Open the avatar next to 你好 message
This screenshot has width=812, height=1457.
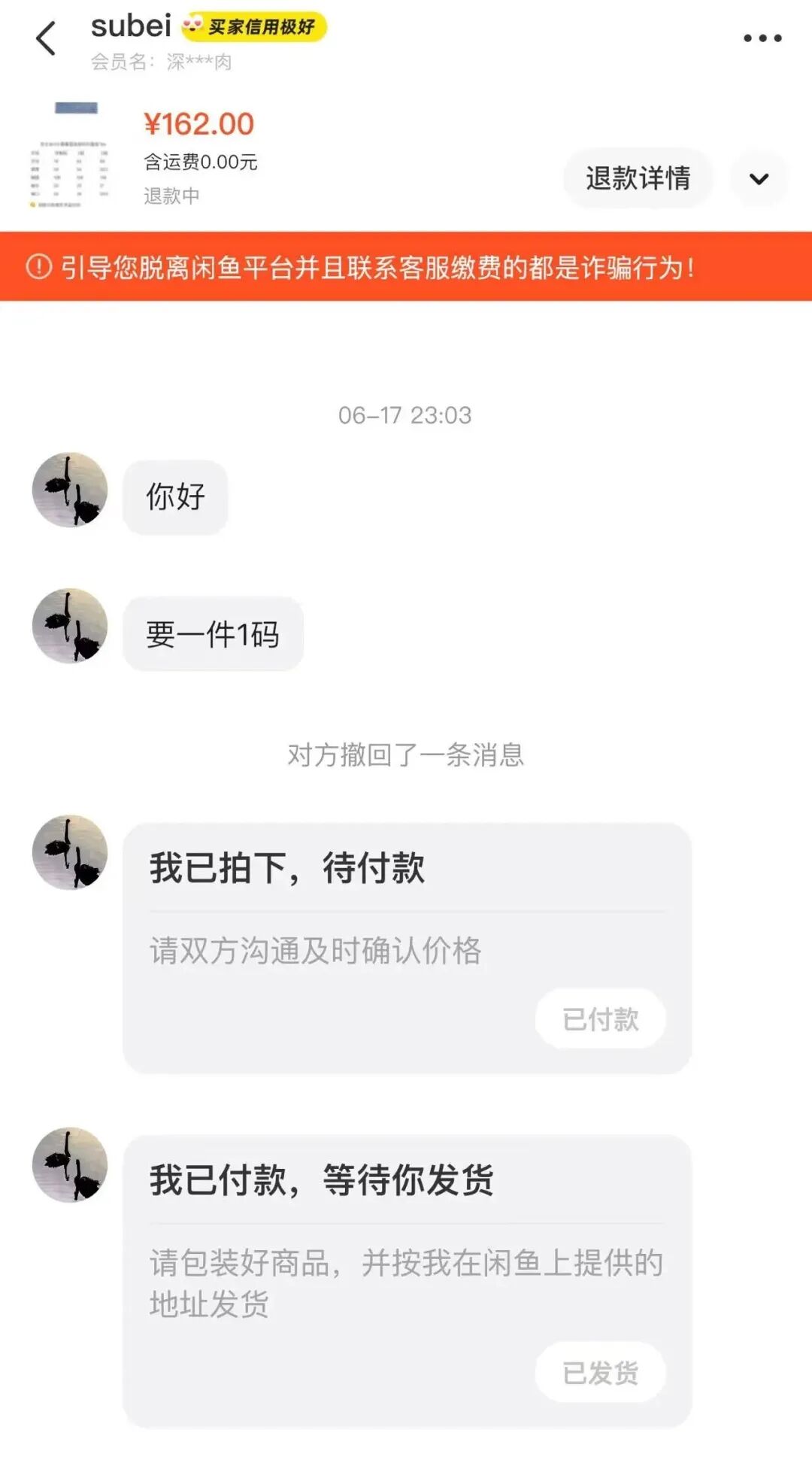(70, 490)
